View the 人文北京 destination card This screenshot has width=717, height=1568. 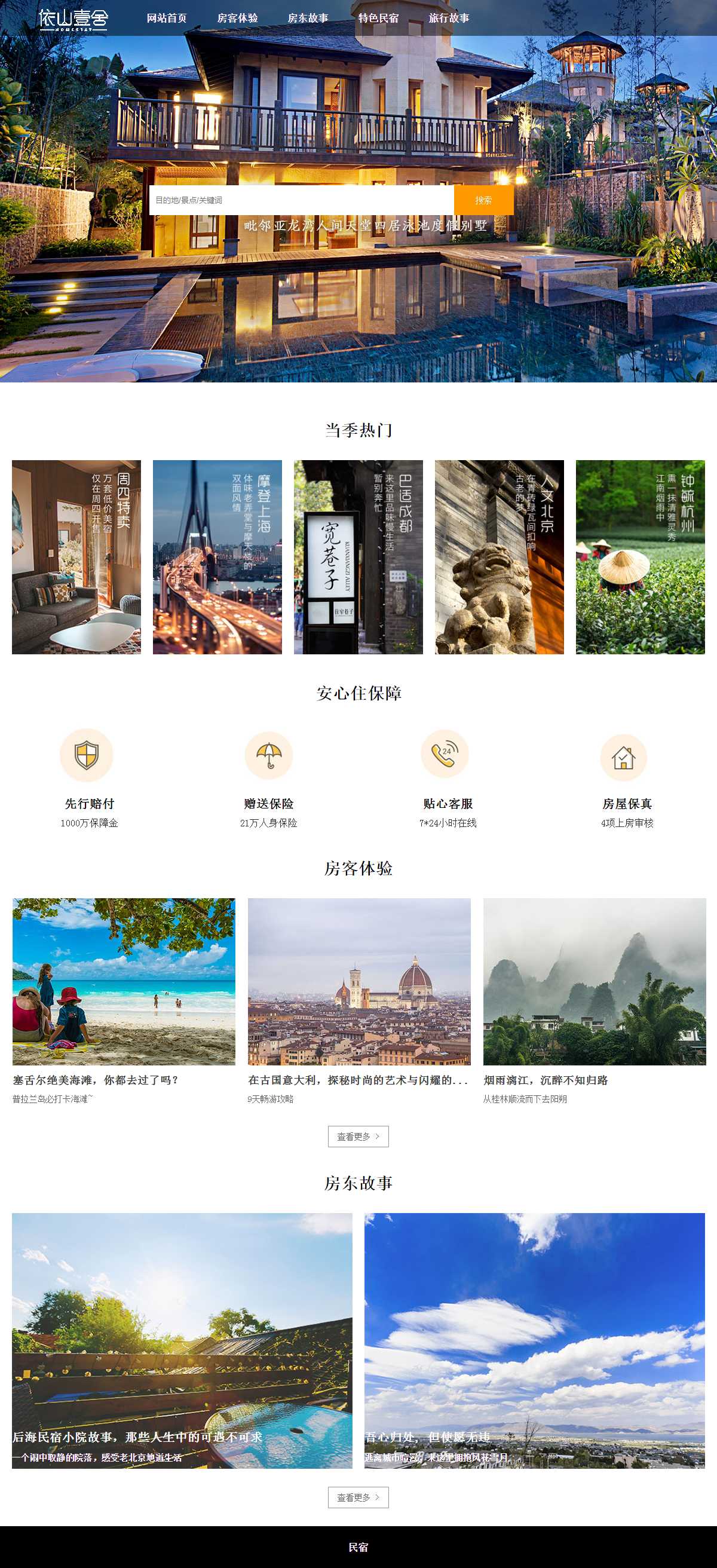[499, 557]
